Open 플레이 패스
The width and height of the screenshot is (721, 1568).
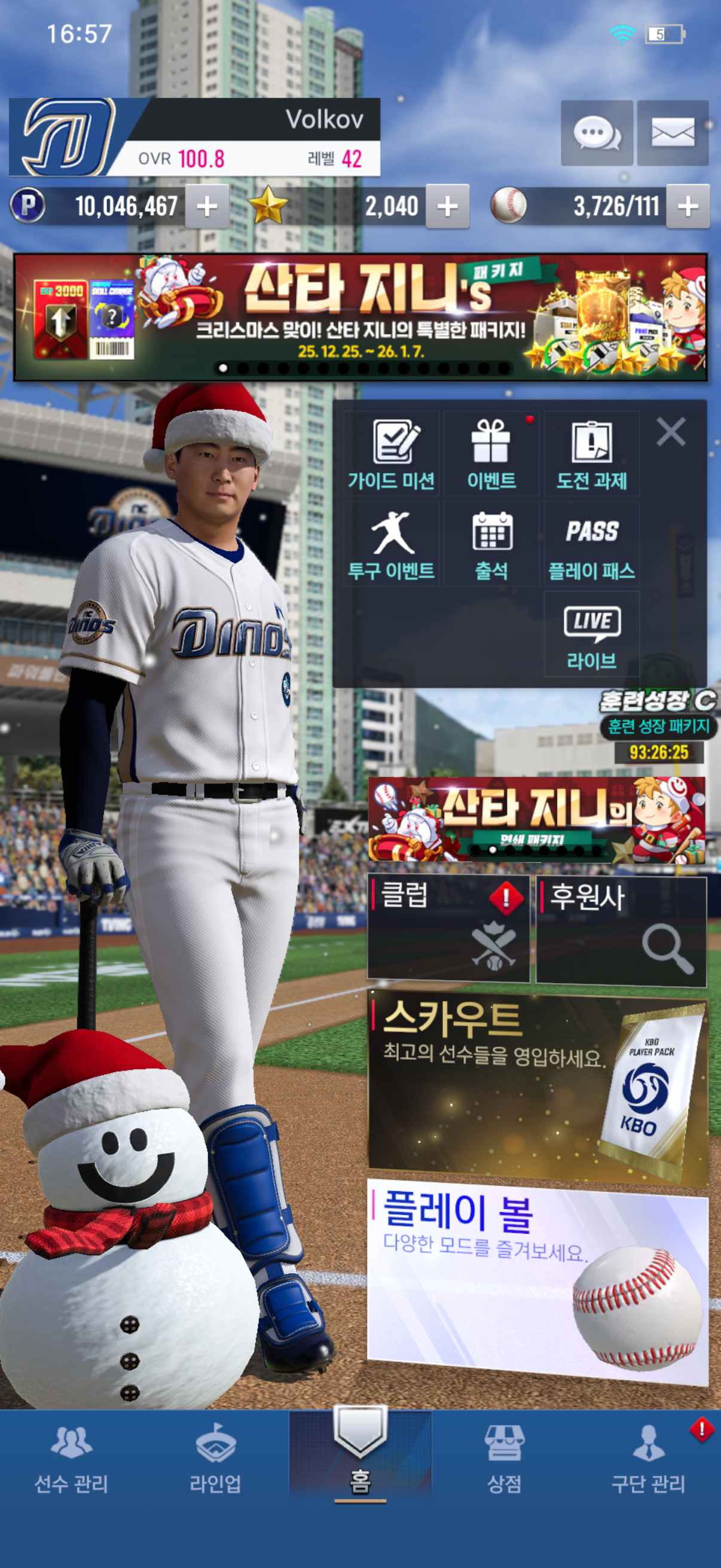point(591,544)
